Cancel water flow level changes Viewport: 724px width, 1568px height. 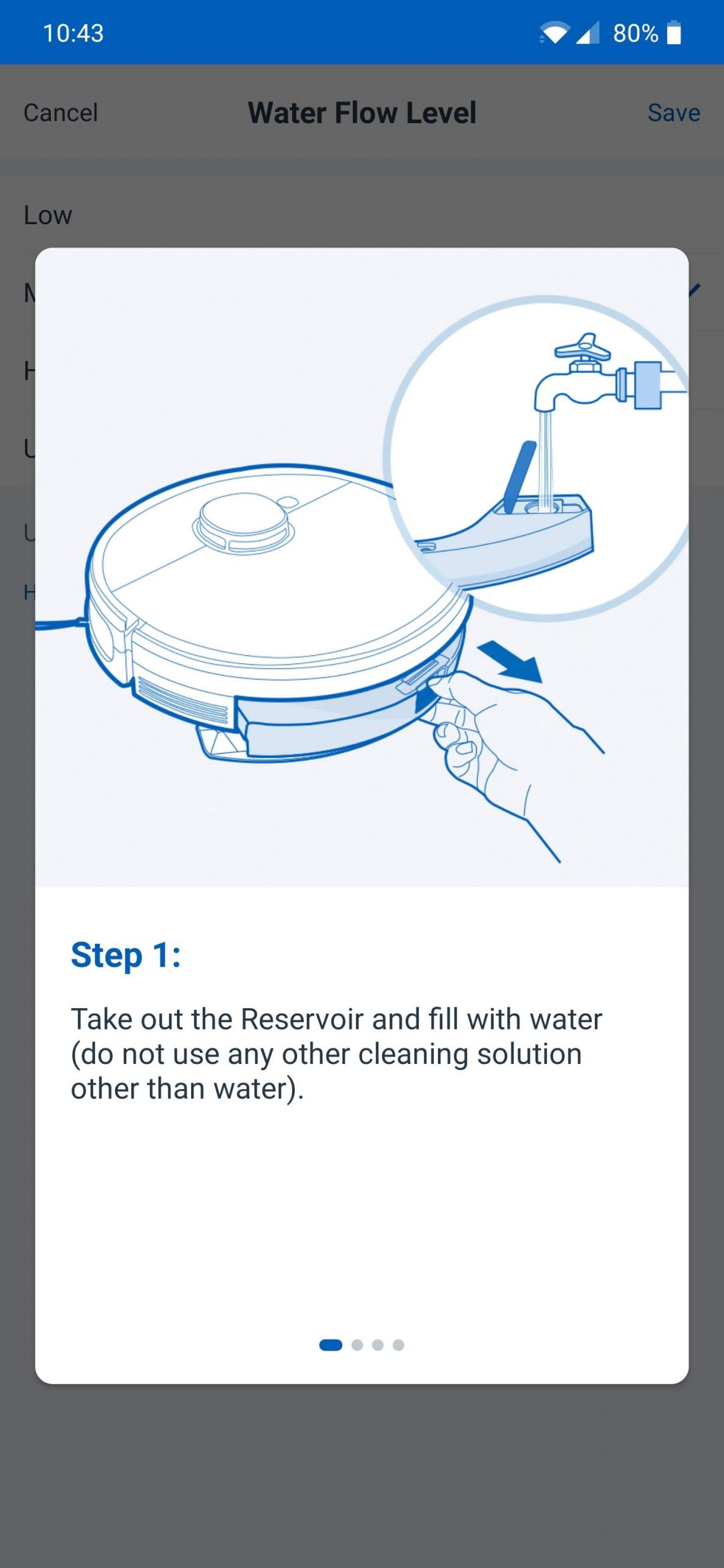61,113
